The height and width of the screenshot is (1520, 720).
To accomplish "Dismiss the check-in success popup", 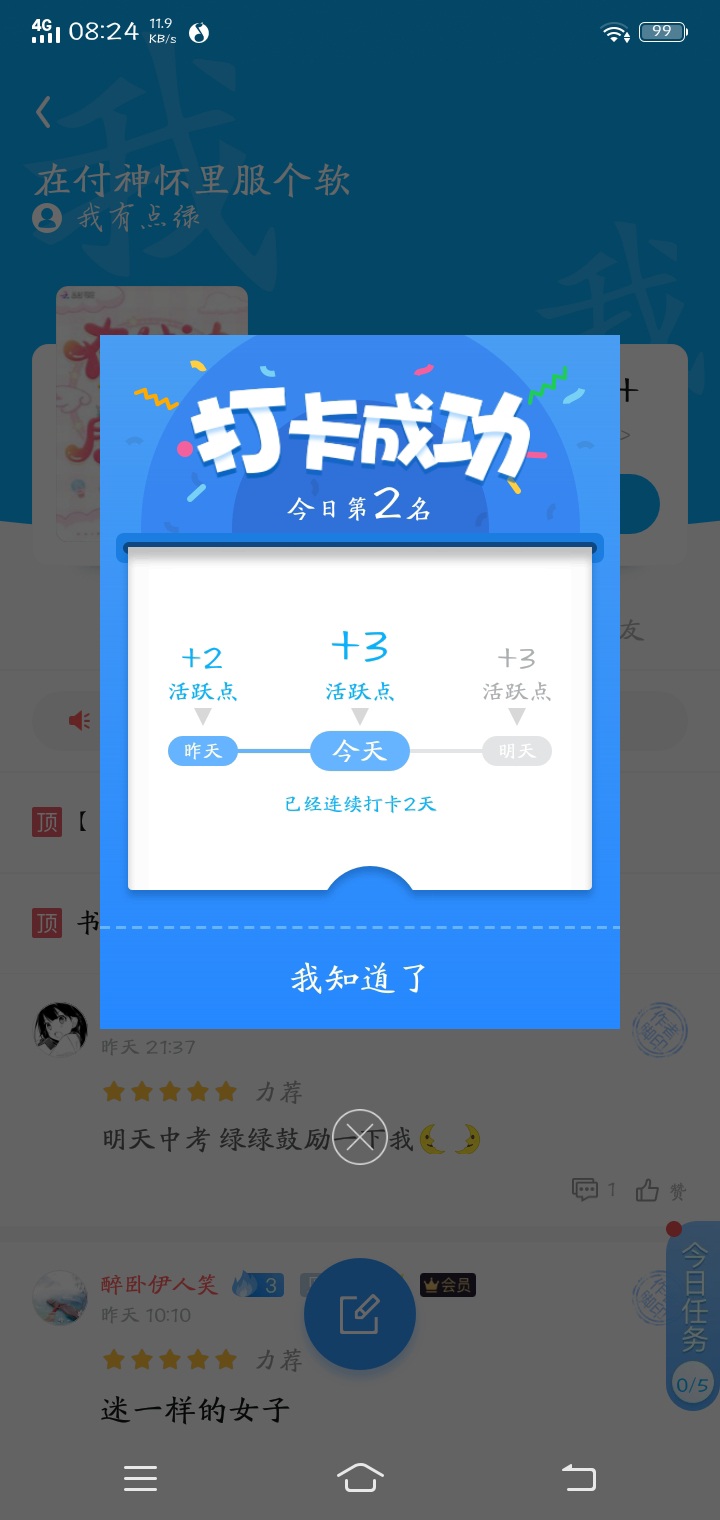I will tap(360, 1137).
